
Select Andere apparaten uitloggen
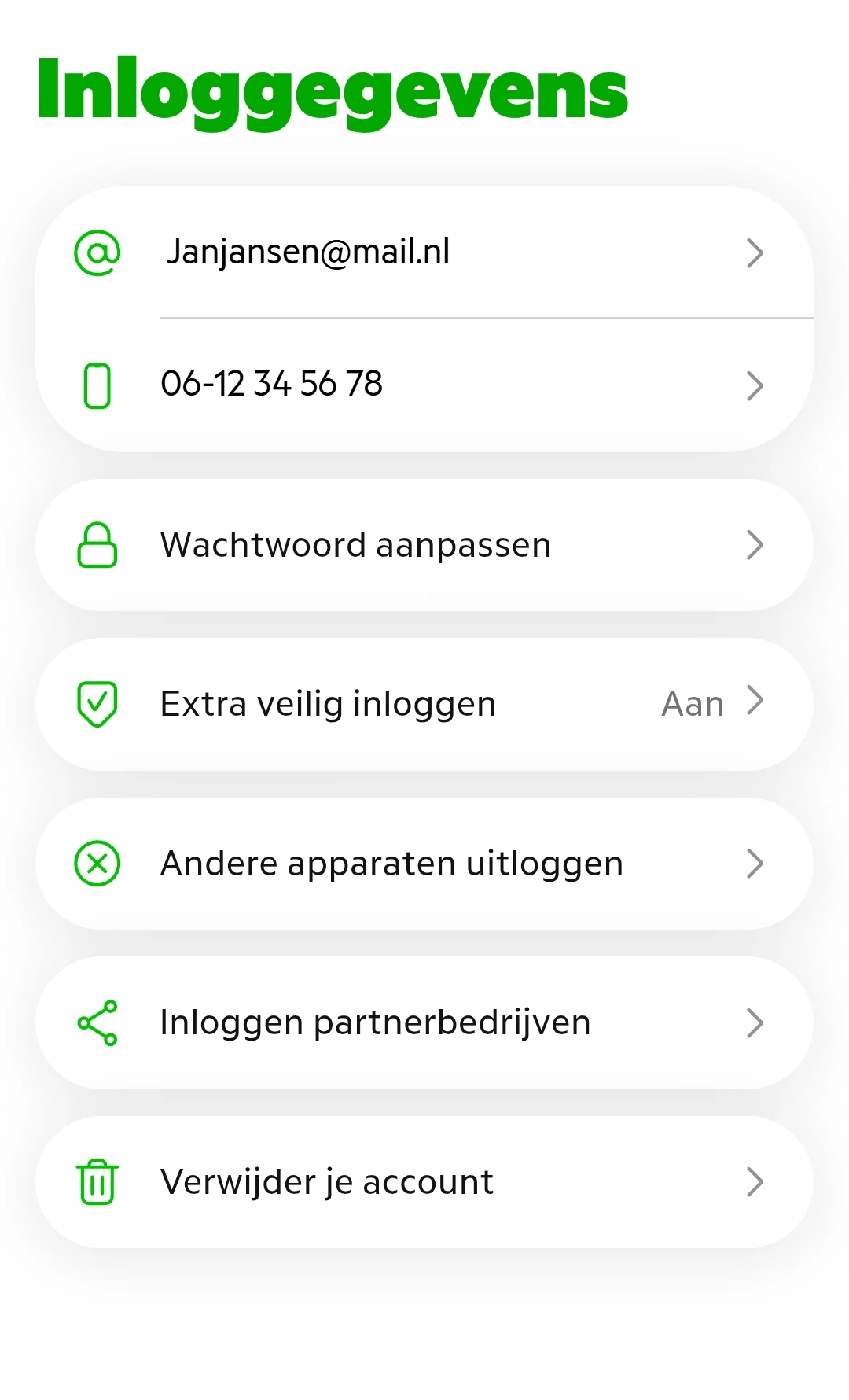click(424, 864)
